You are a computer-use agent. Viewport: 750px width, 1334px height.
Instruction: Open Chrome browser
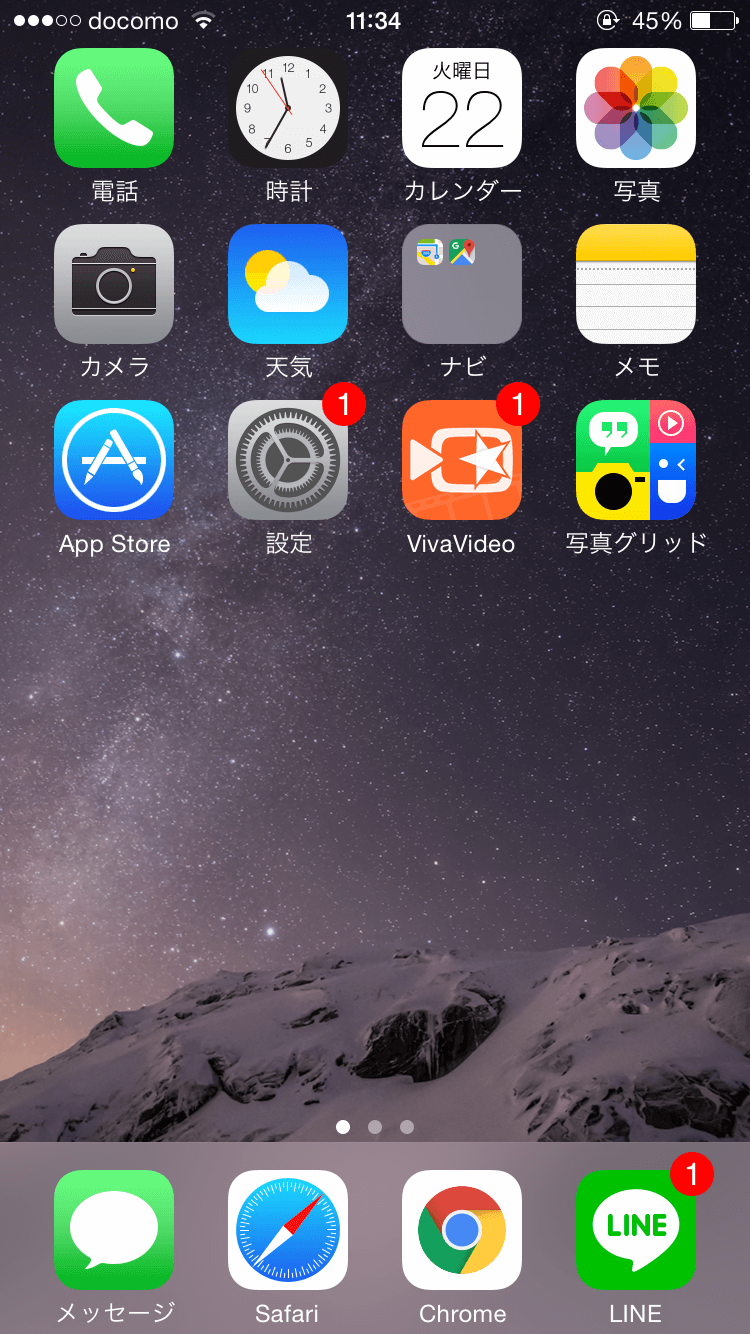pyautogui.click(x=462, y=1230)
